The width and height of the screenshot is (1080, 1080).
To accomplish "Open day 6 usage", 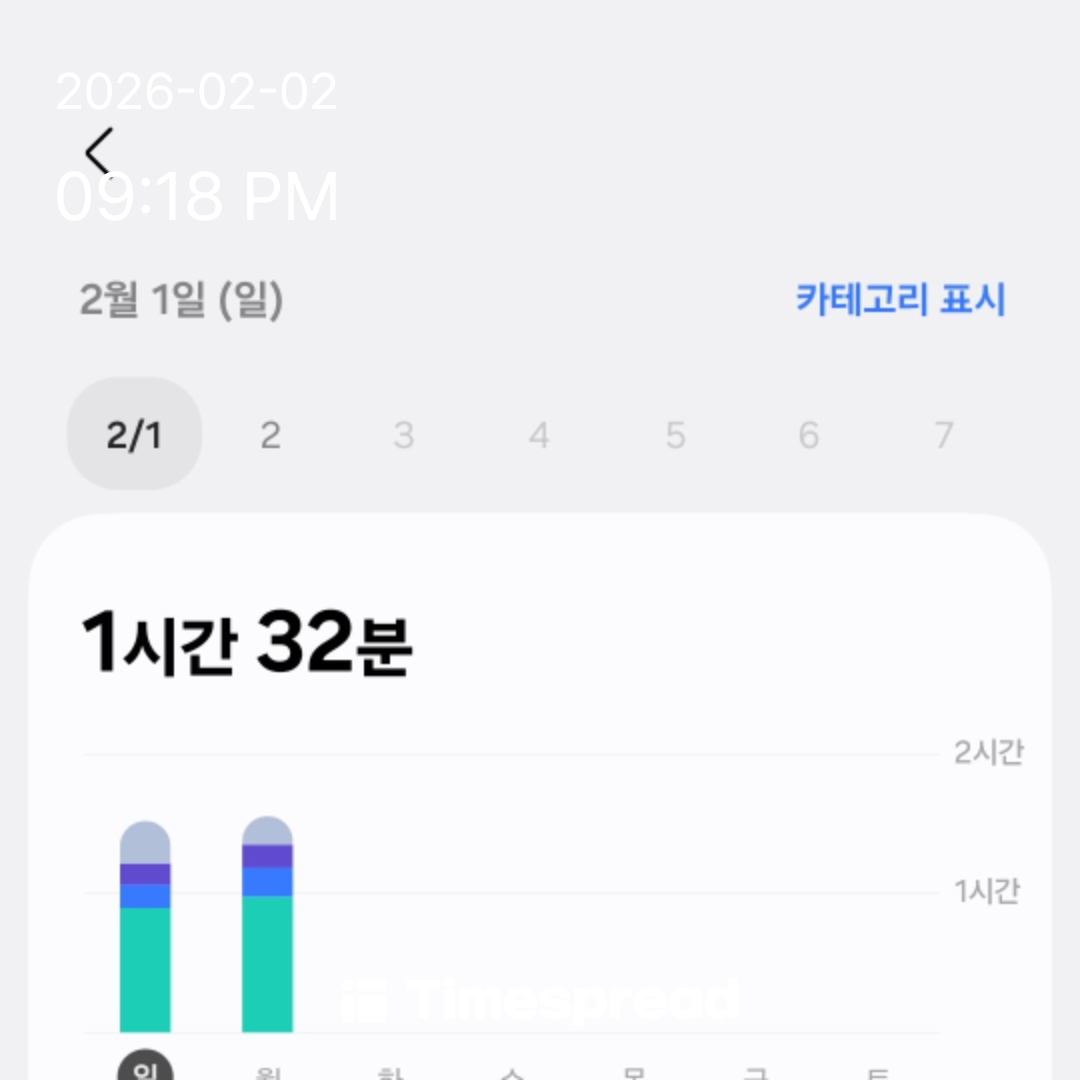I will [809, 435].
